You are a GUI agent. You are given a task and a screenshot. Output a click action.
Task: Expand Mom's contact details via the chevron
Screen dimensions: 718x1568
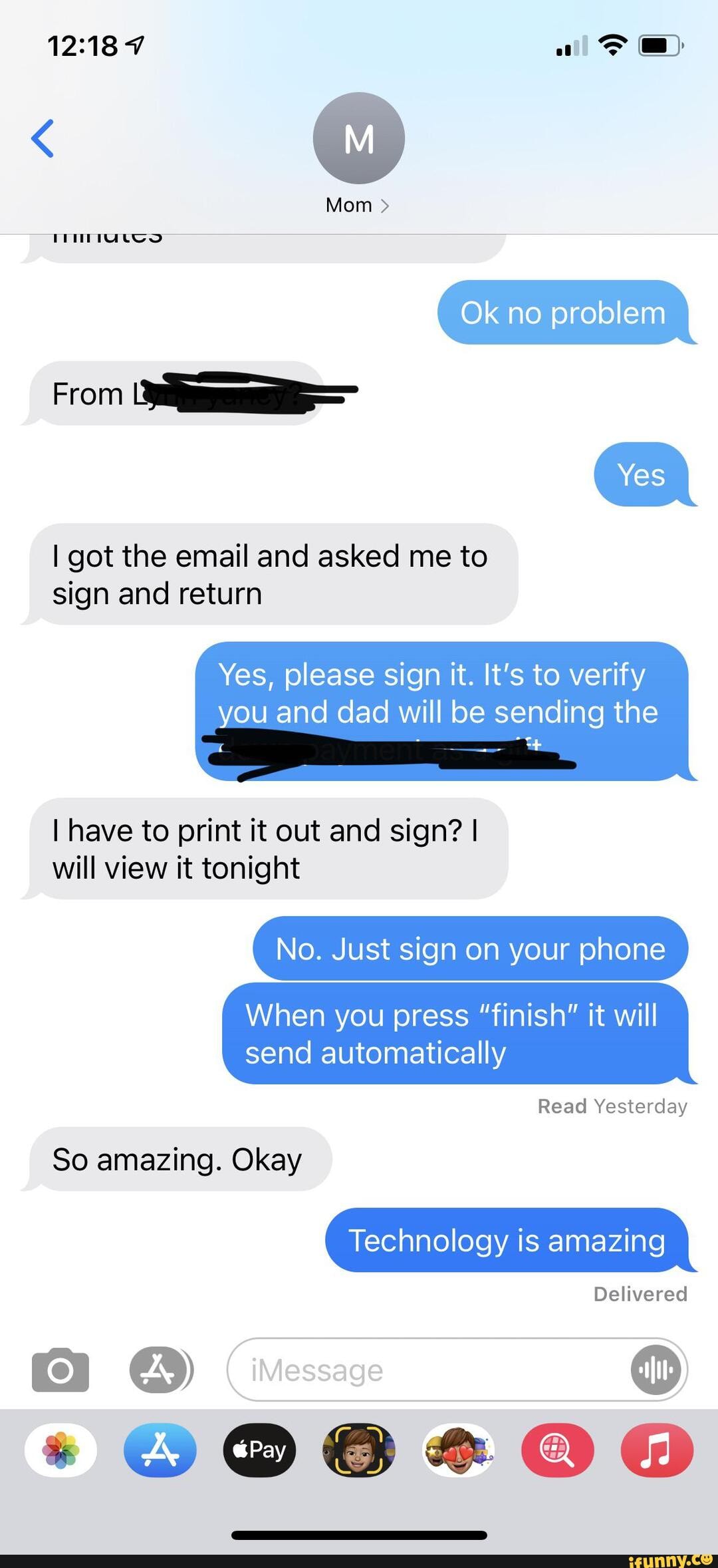(x=384, y=206)
